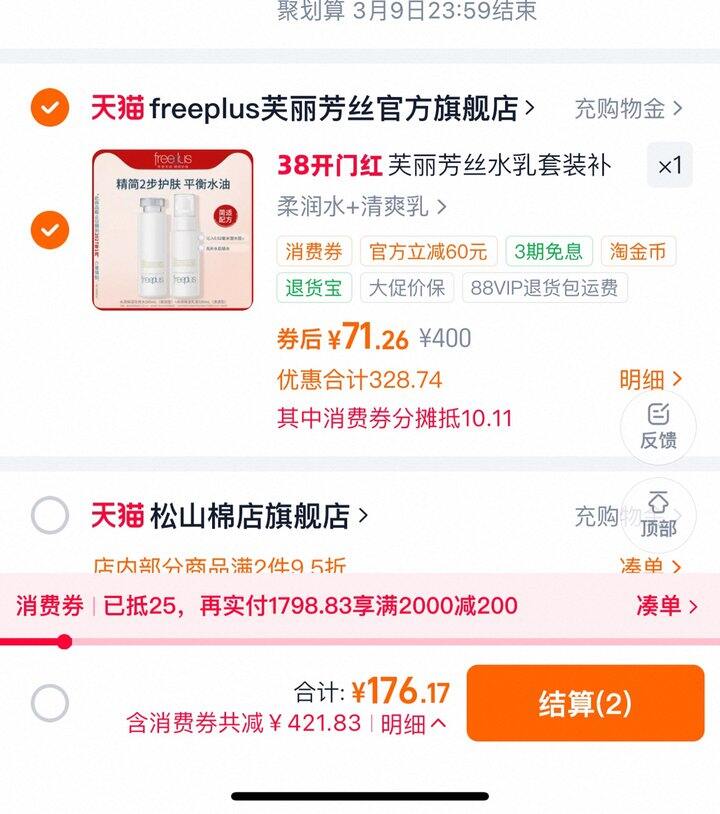Proceed to checkout with 结算(2)
720x814 pixels.
(x=585, y=703)
